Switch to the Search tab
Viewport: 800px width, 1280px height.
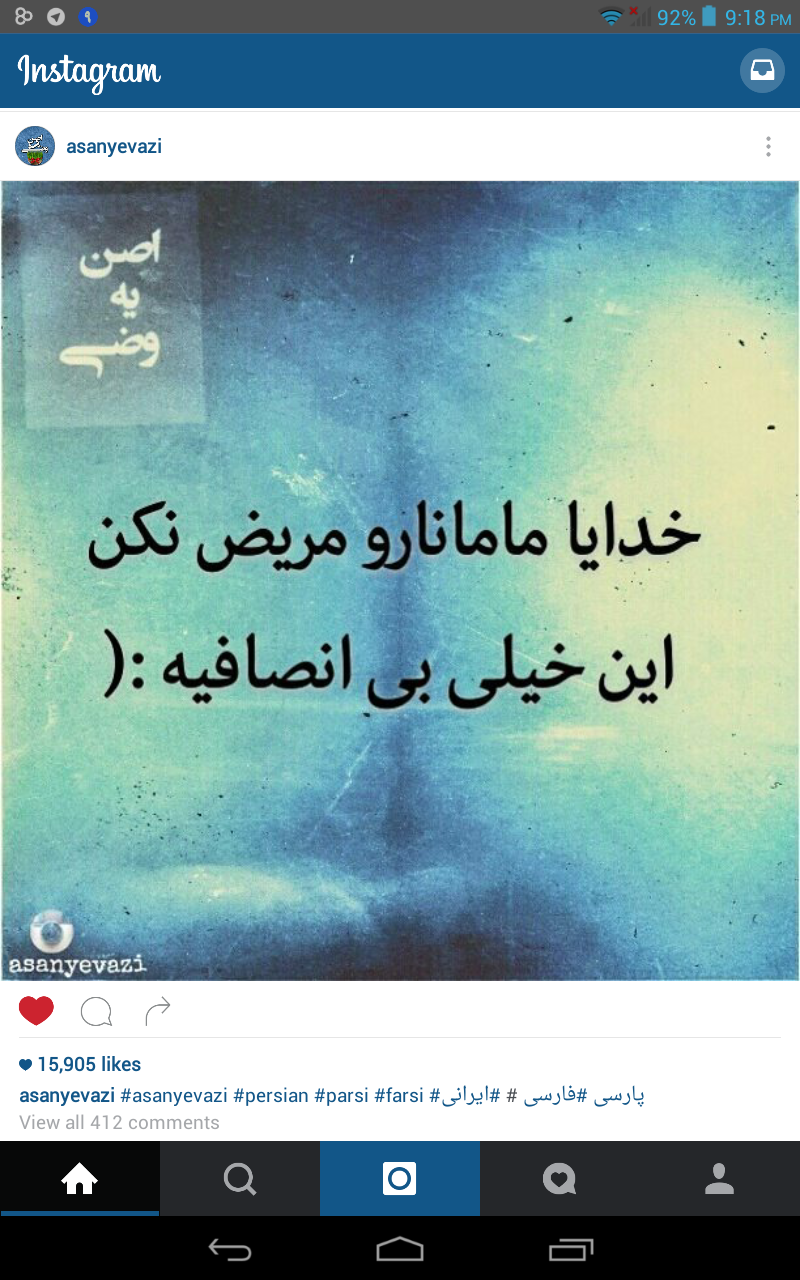[240, 1179]
